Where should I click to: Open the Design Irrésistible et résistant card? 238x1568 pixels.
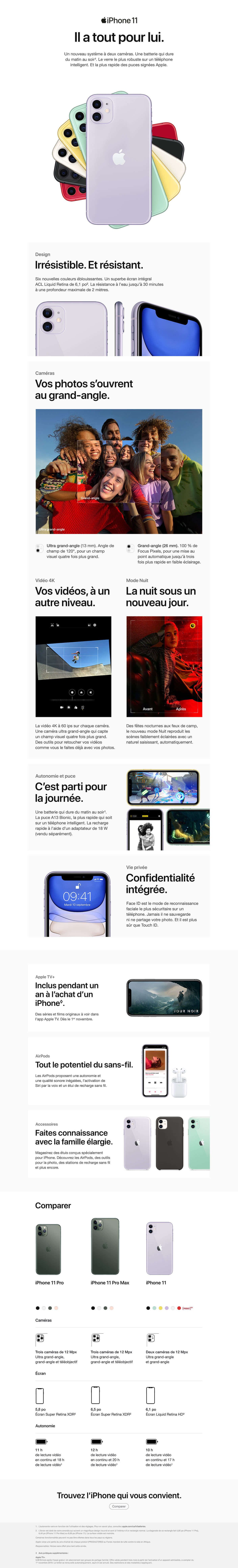coord(119,299)
